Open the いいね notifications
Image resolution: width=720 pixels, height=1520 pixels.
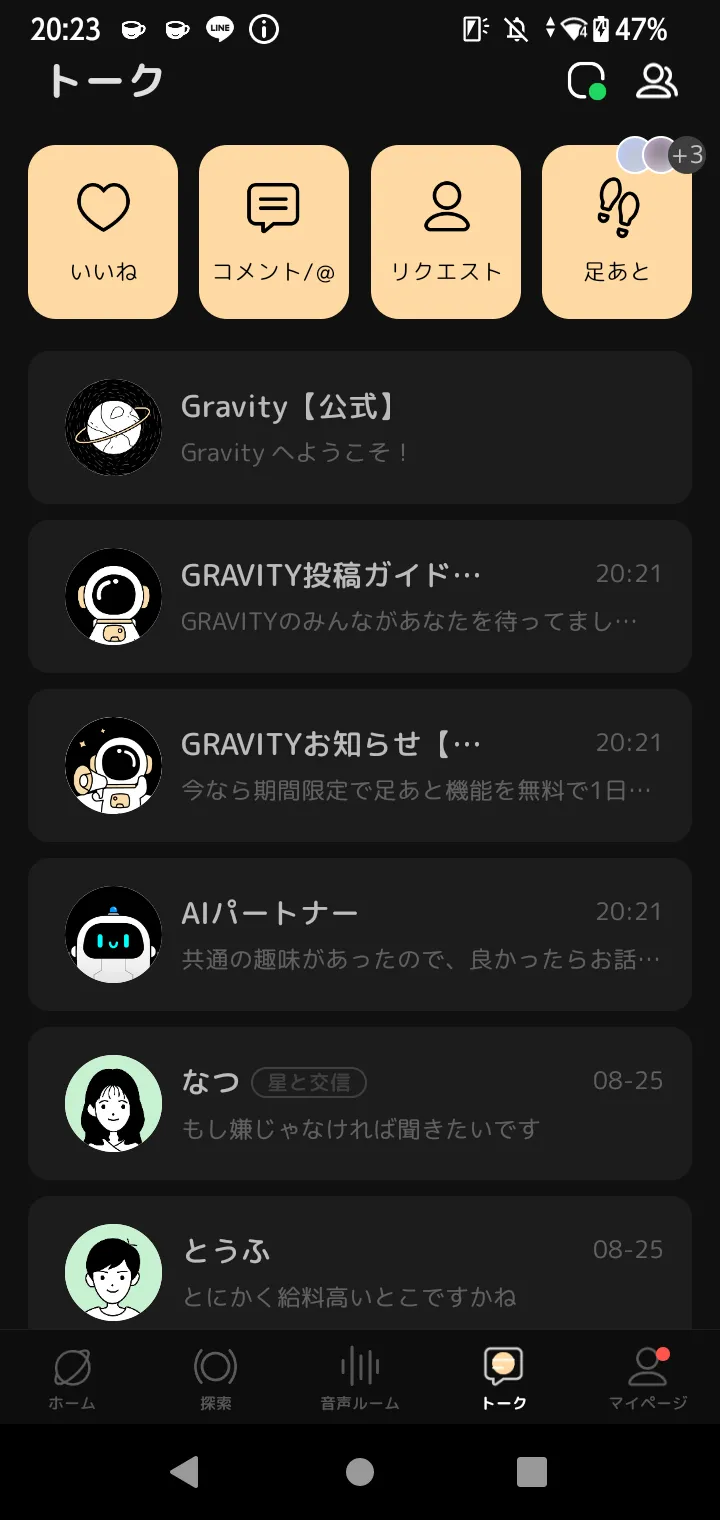(x=103, y=232)
